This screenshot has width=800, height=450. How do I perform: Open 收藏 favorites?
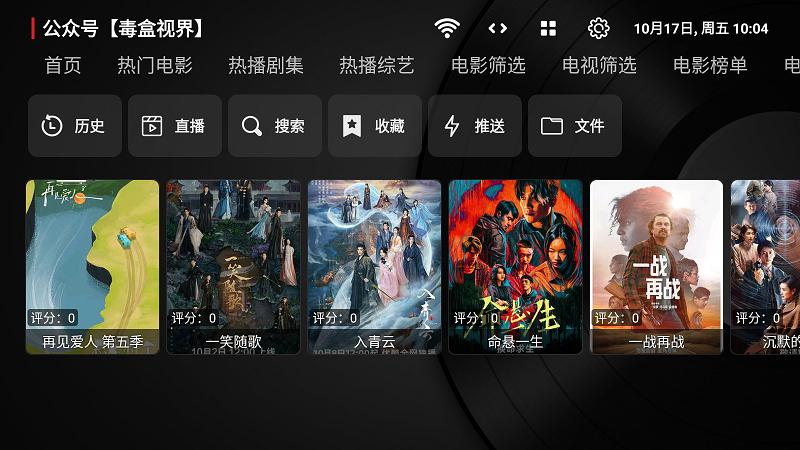[x=375, y=126]
